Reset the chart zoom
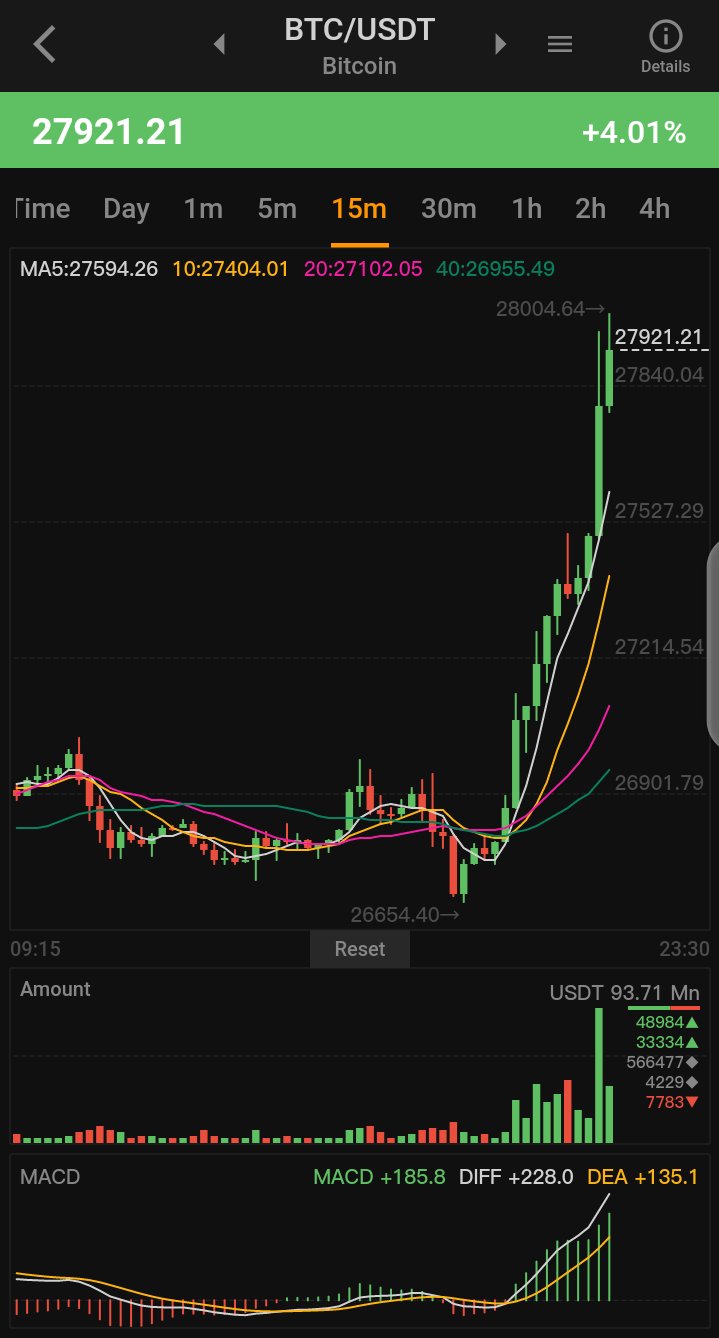This screenshot has width=719, height=1338. [x=360, y=949]
